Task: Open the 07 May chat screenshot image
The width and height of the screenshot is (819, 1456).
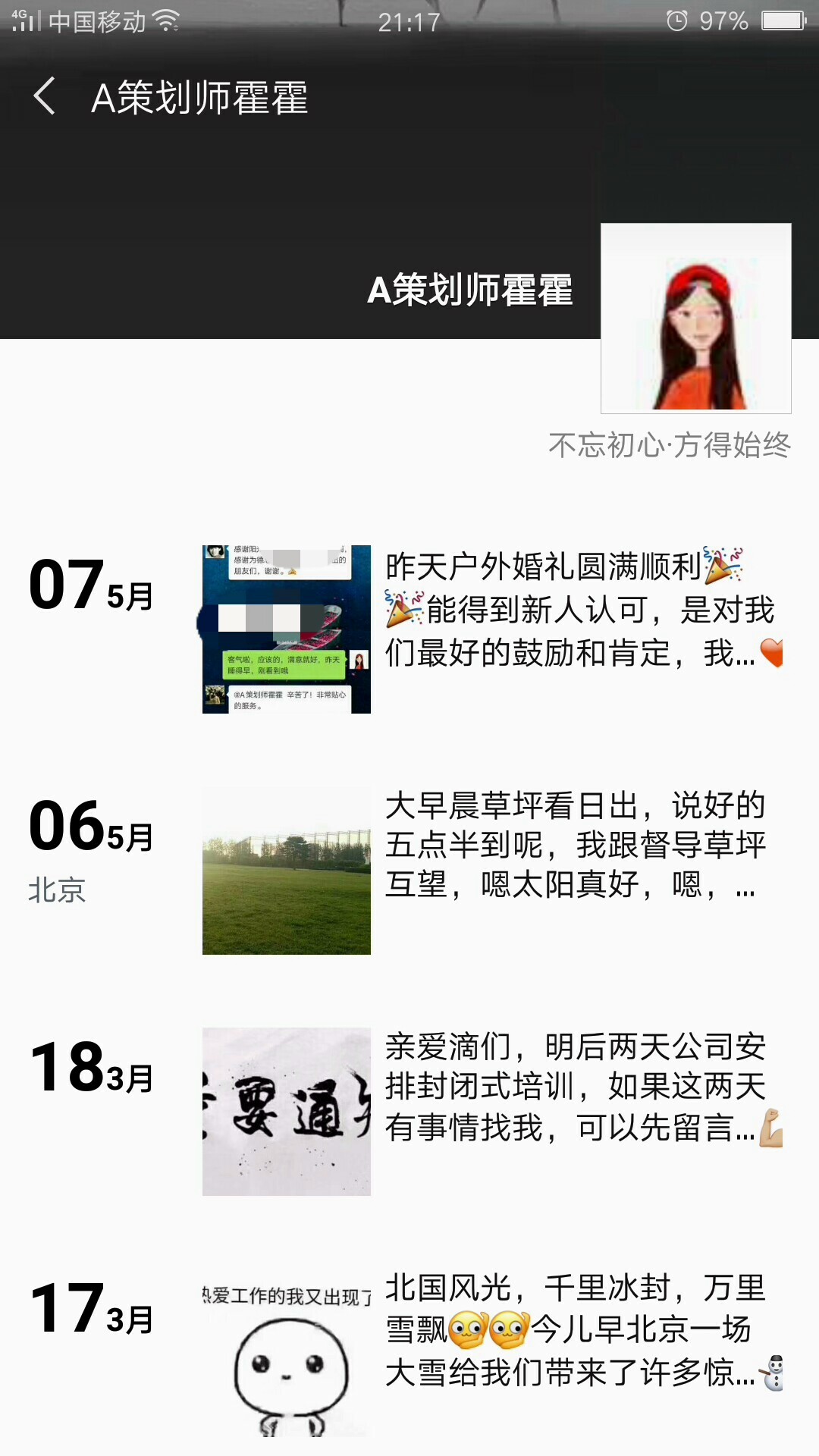Action: [286, 629]
